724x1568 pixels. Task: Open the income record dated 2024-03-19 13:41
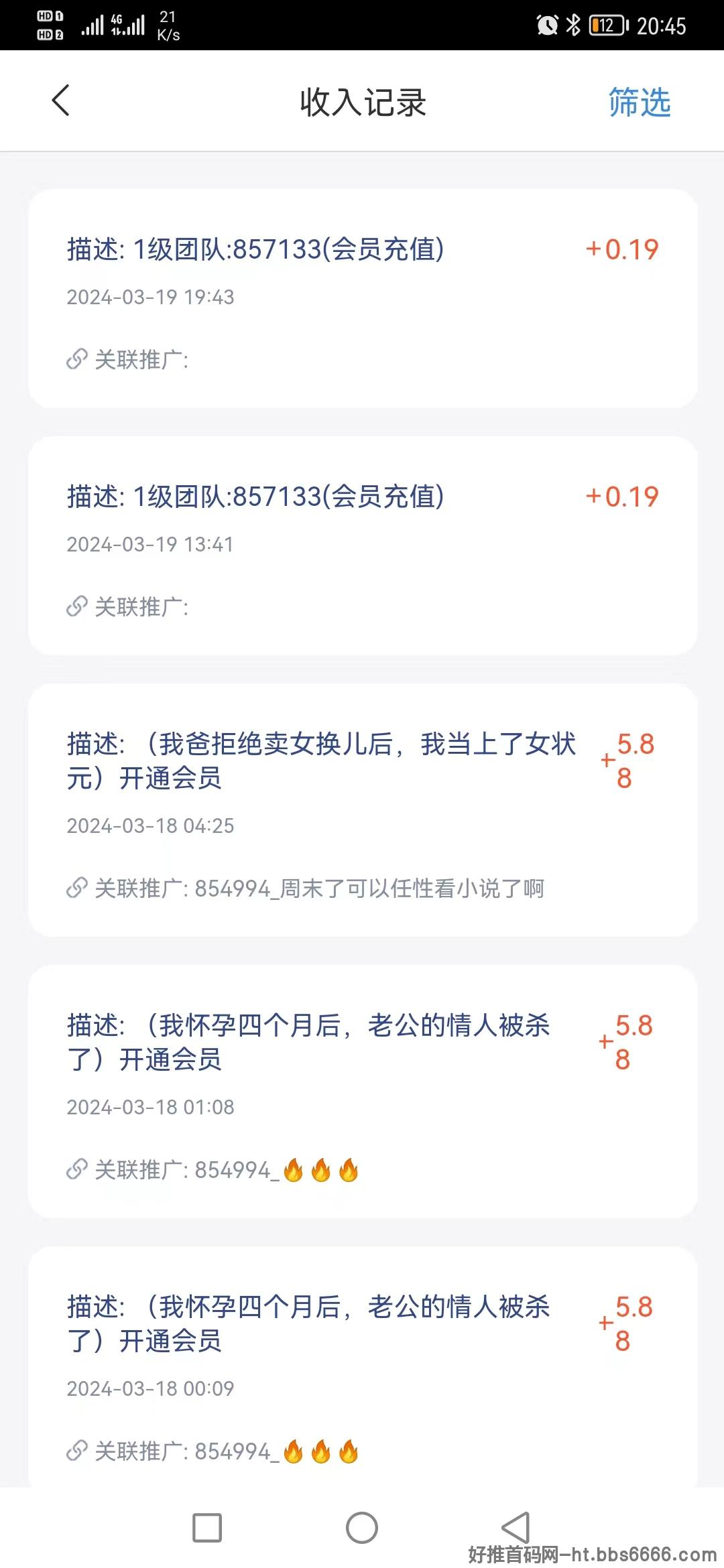click(363, 545)
